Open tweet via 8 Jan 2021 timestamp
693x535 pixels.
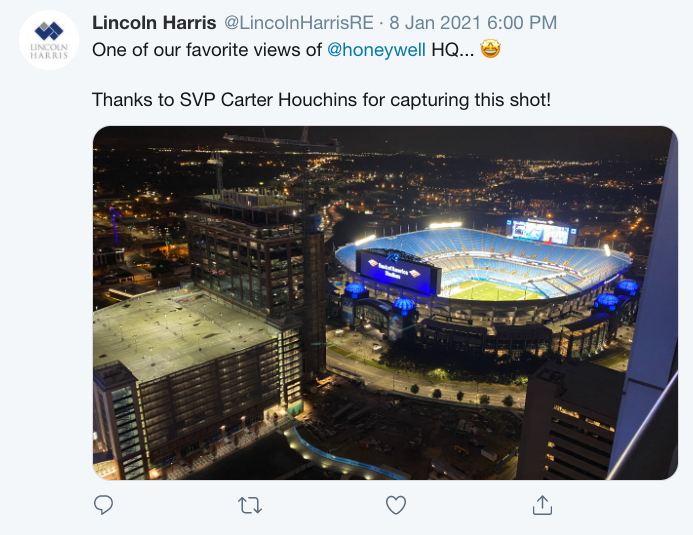pos(473,22)
